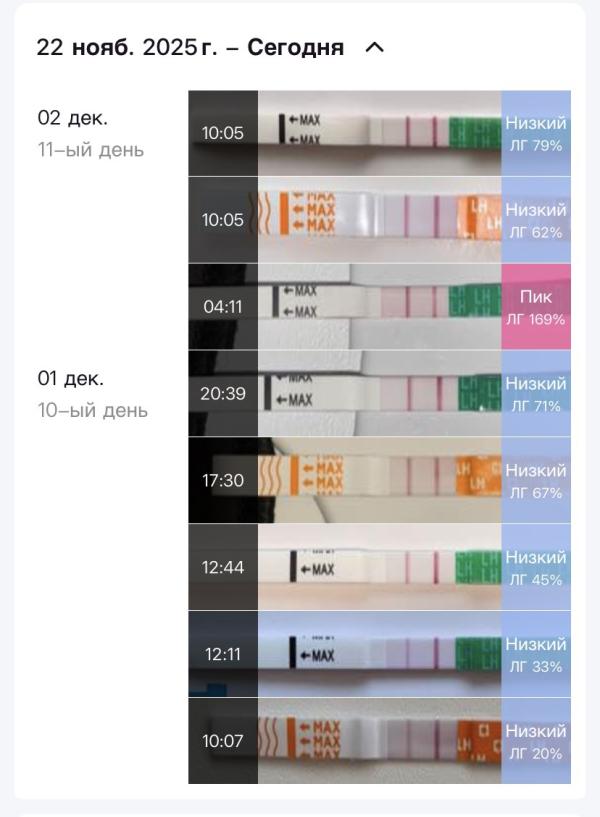This screenshot has height=817, width=600.
Task: Open the 12:44 test strip with ЛГ 45%
Action: pos(379,567)
